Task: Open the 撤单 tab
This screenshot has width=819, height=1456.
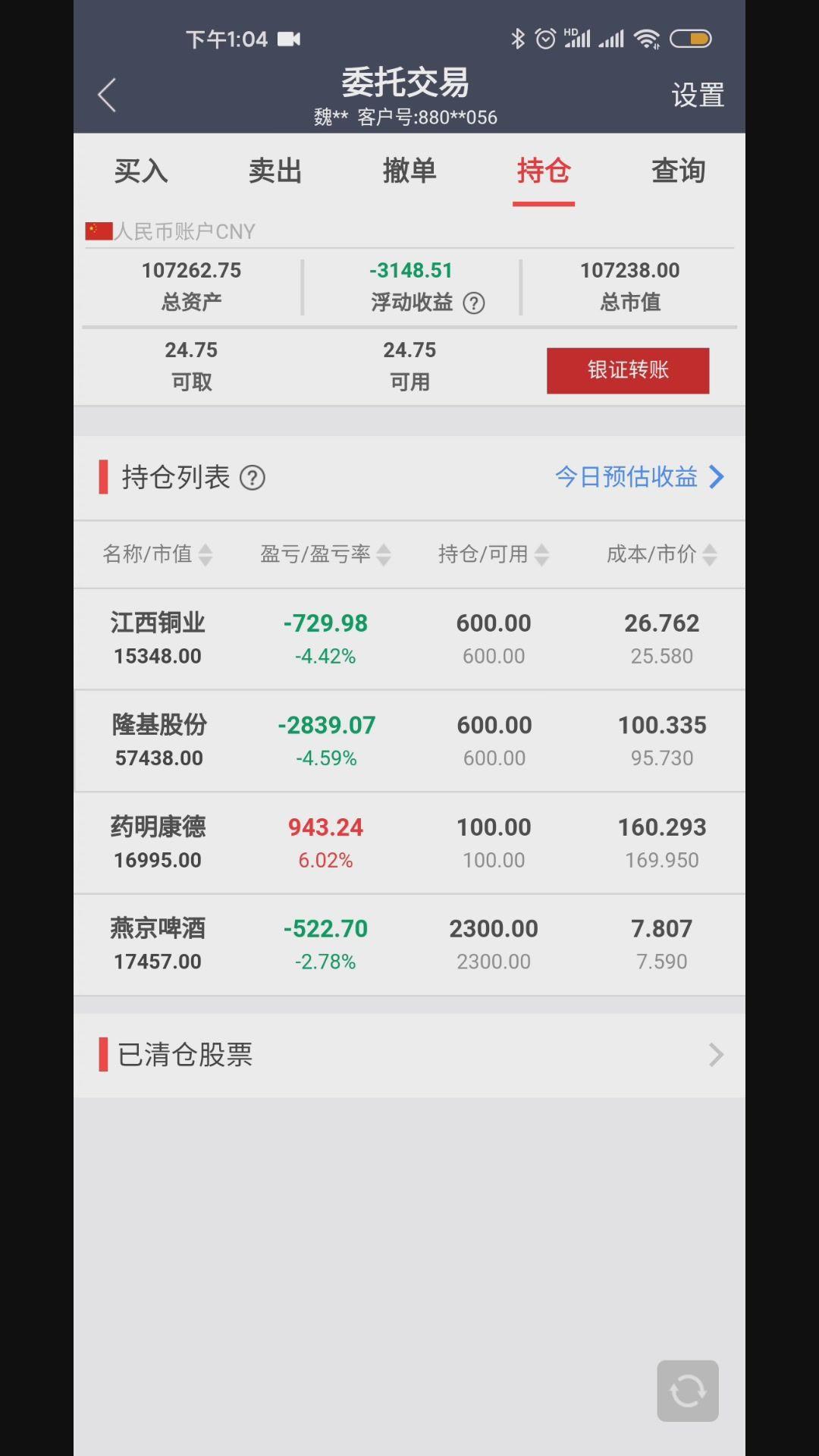Action: point(409,171)
